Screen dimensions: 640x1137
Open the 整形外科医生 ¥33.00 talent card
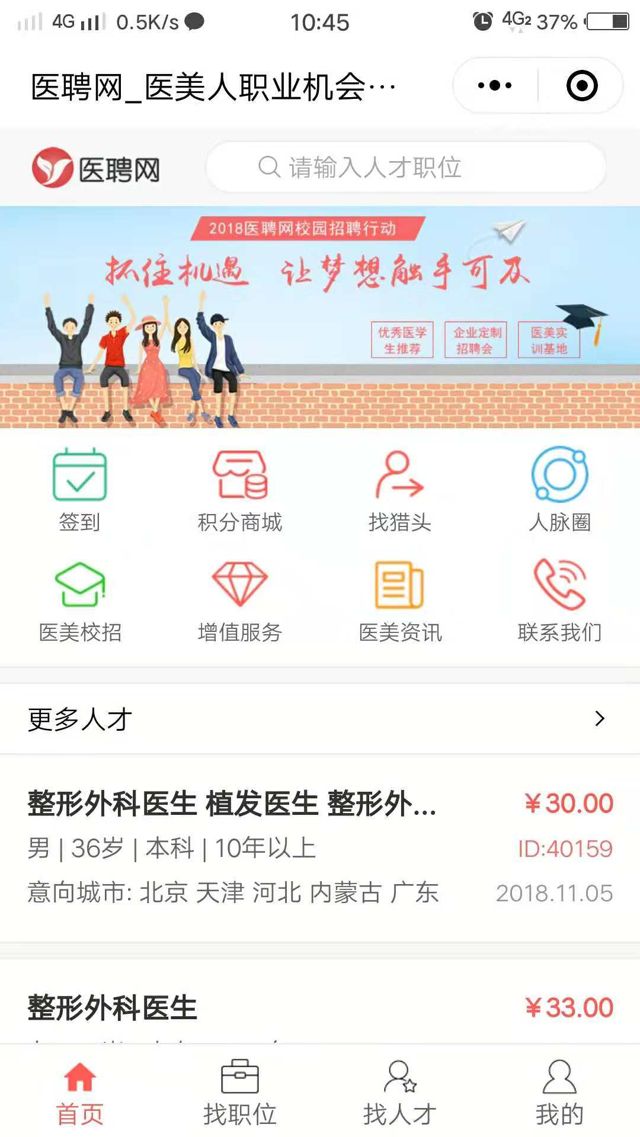(320, 1007)
